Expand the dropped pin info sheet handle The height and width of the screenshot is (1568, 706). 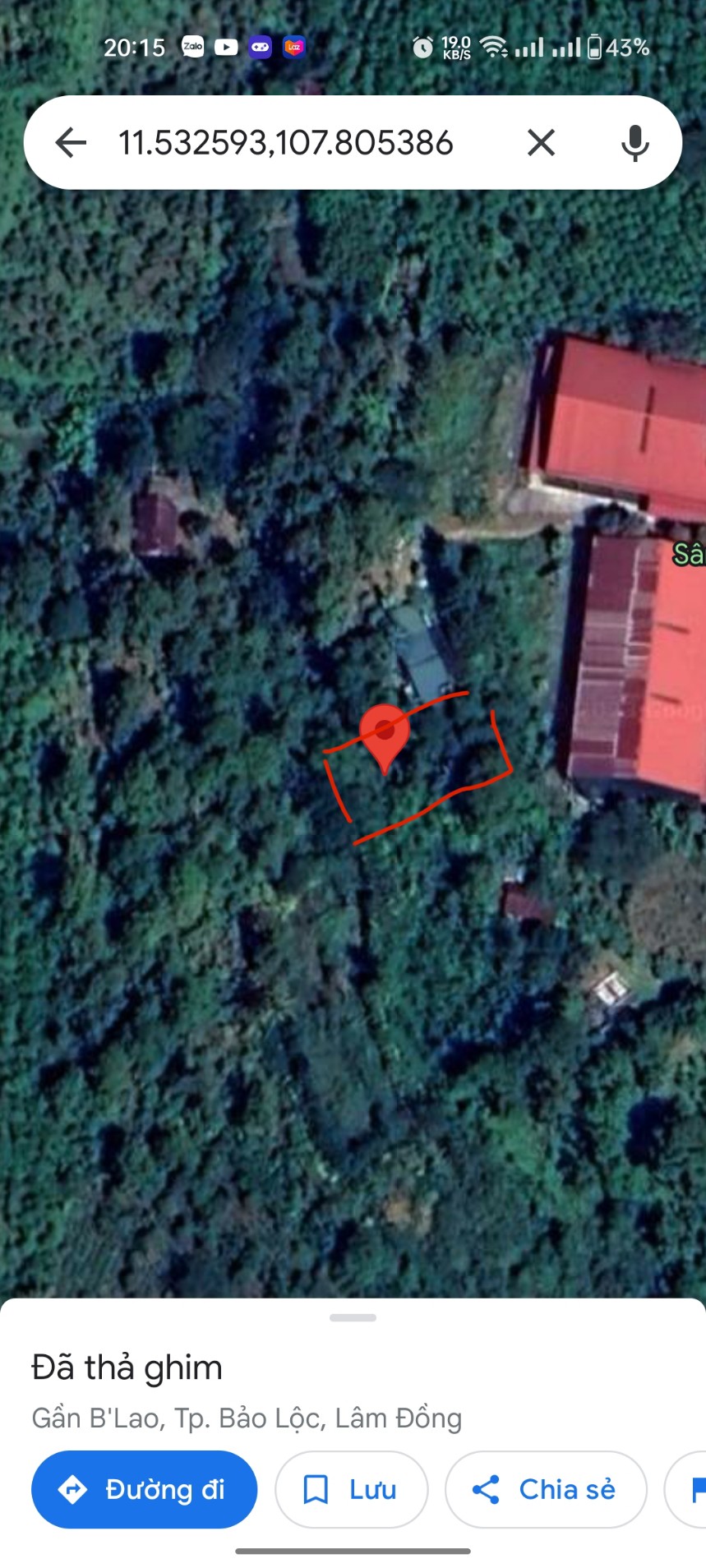353,1317
